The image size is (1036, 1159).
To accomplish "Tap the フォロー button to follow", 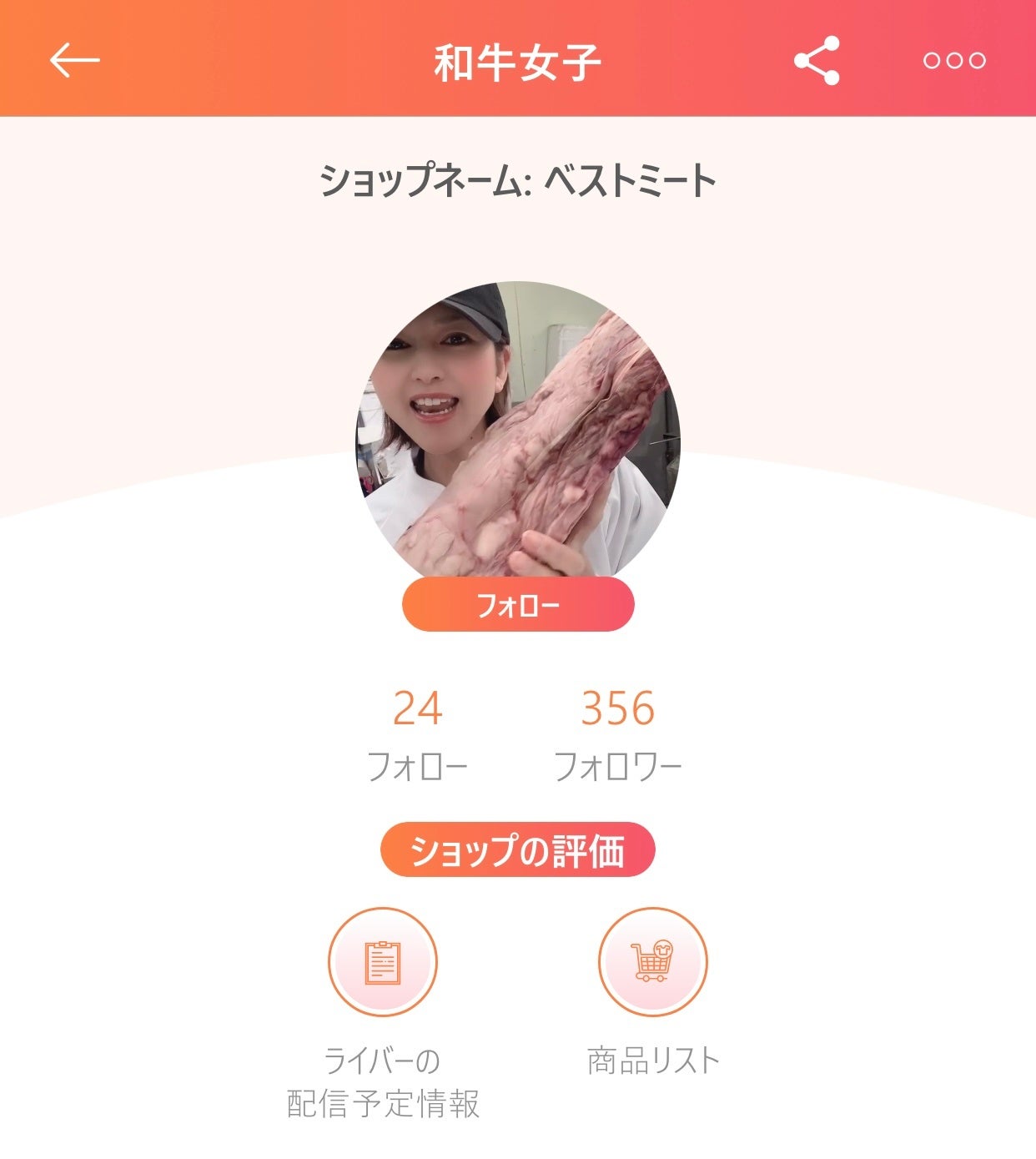I will coord(518,604).
